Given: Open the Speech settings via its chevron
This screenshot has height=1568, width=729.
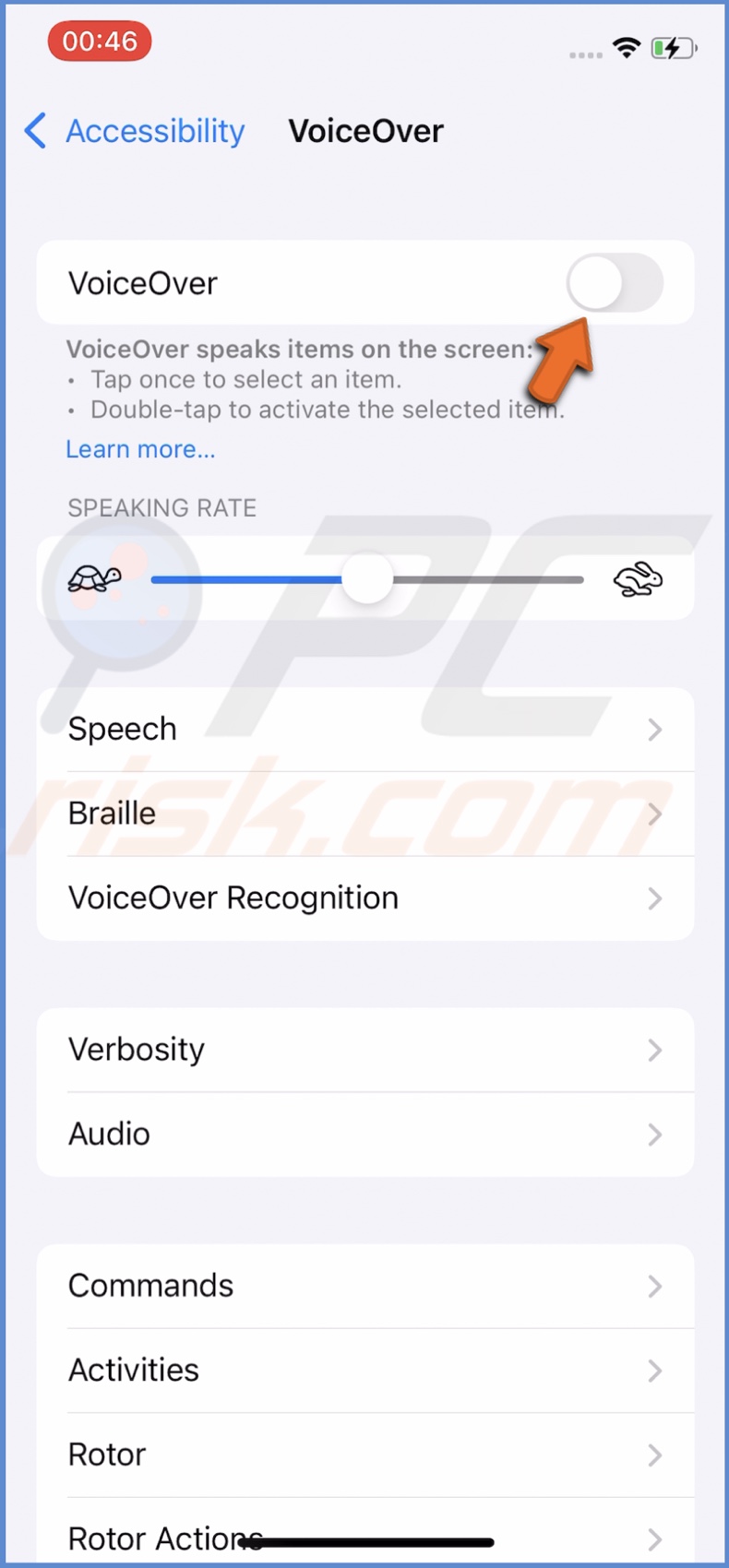Looking at the screenshot, I should click(655, 729).
